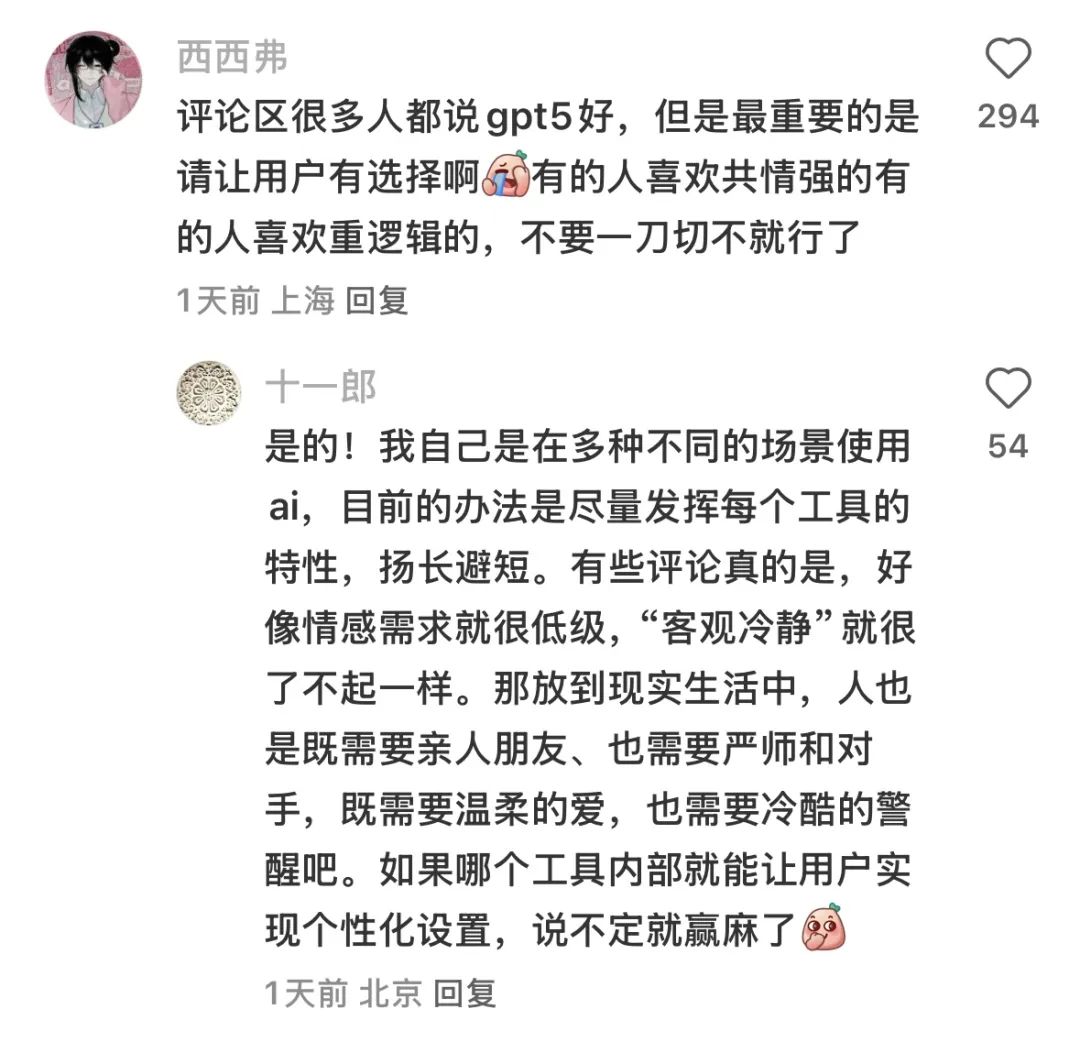This screenshot has height=1042, width=1080.
Task: Like the reply by 十一郎
Action: coord(1007,387)
